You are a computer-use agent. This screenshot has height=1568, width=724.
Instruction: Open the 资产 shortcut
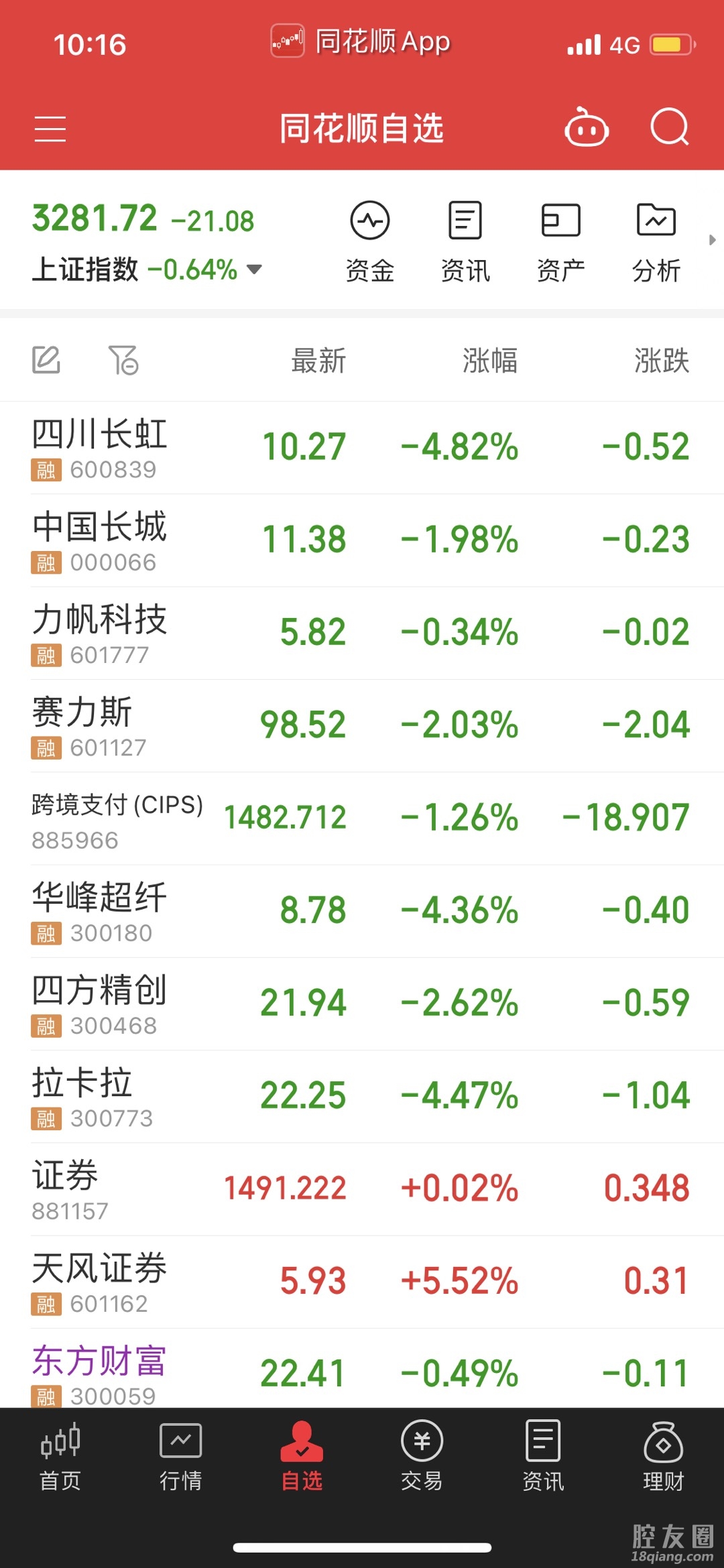560,241
